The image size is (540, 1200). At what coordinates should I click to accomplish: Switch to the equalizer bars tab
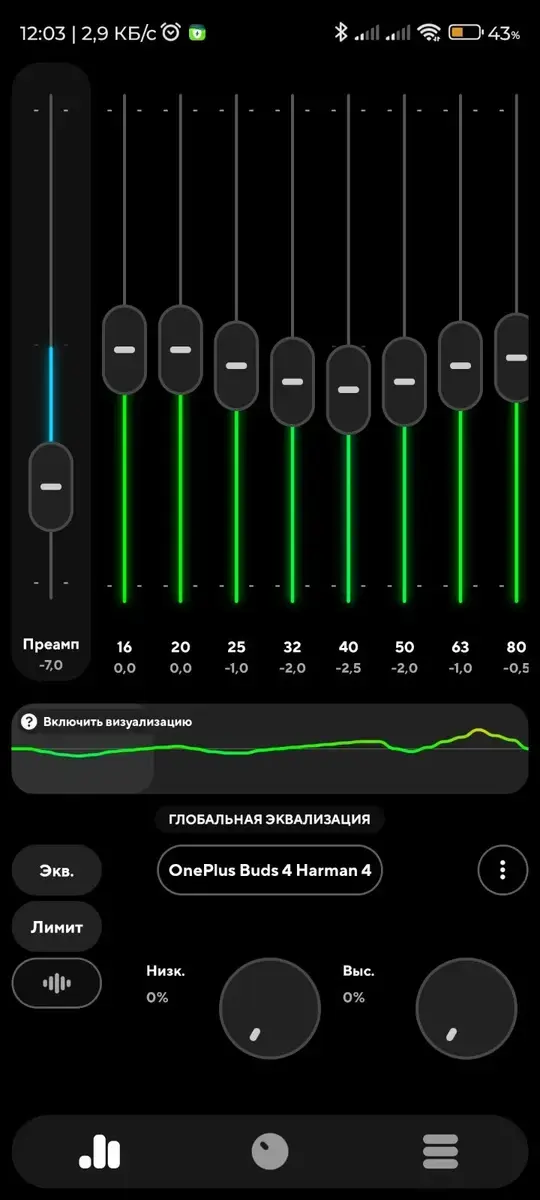100,1151
